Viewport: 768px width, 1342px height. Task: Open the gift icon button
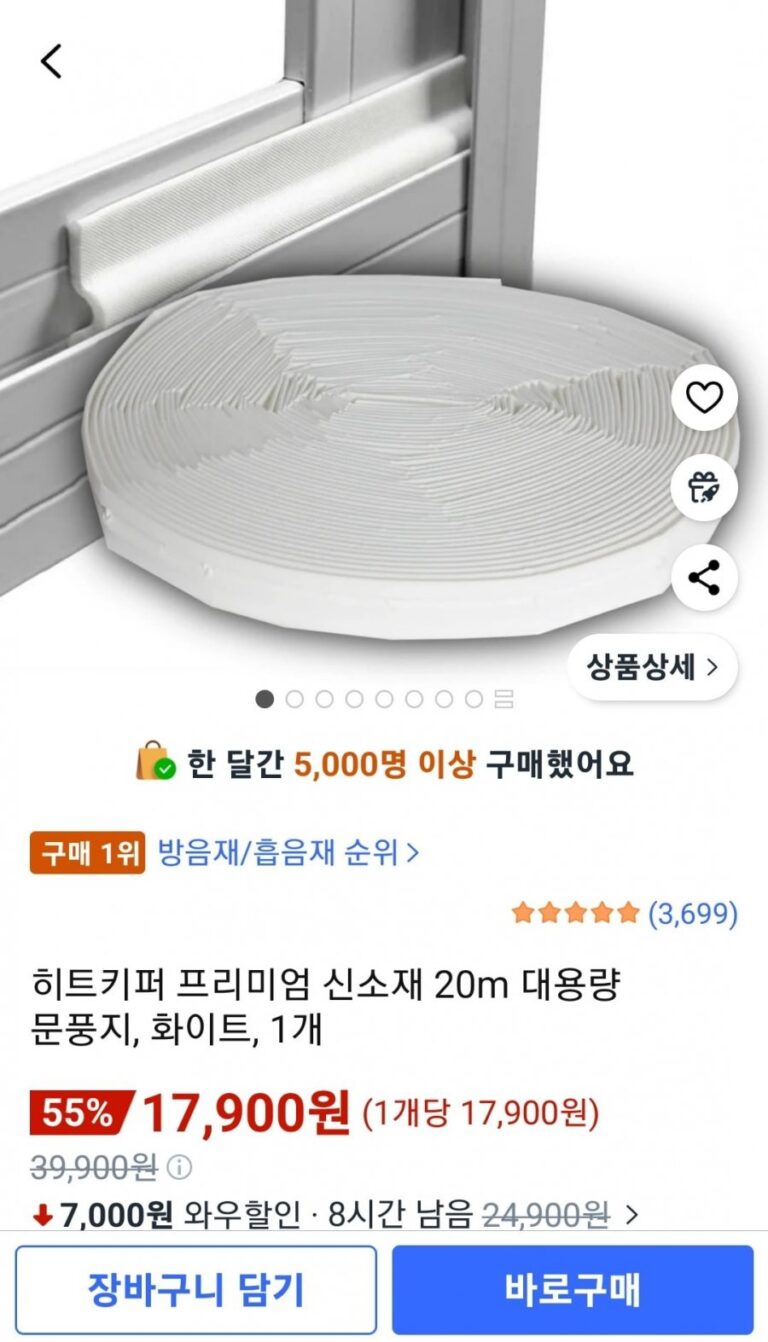[x=704, y=488]
